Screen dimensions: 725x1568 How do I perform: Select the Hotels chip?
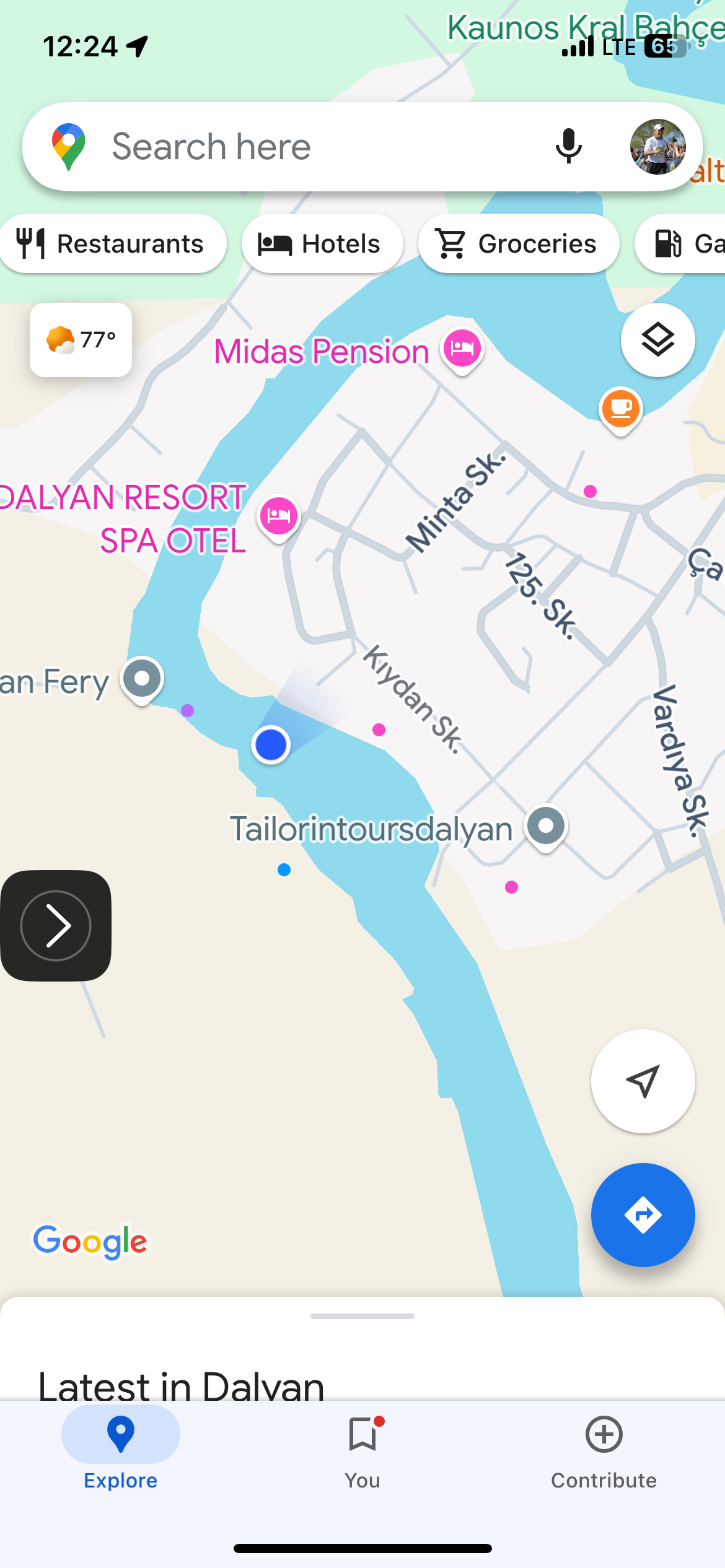322,243
